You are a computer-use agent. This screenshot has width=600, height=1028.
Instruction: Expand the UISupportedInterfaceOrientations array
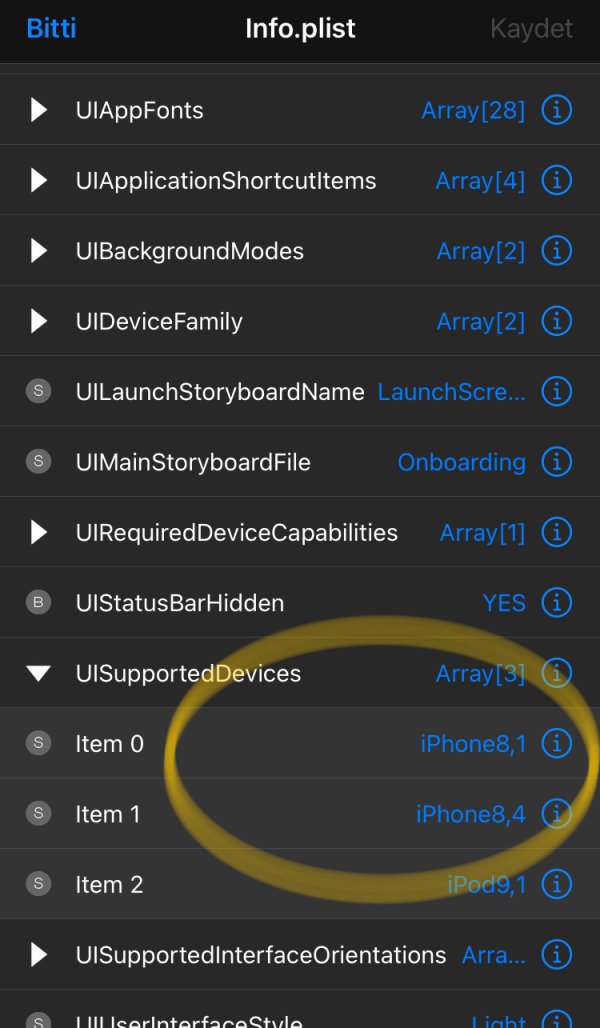pyautogui.click(x=39, y=955)
